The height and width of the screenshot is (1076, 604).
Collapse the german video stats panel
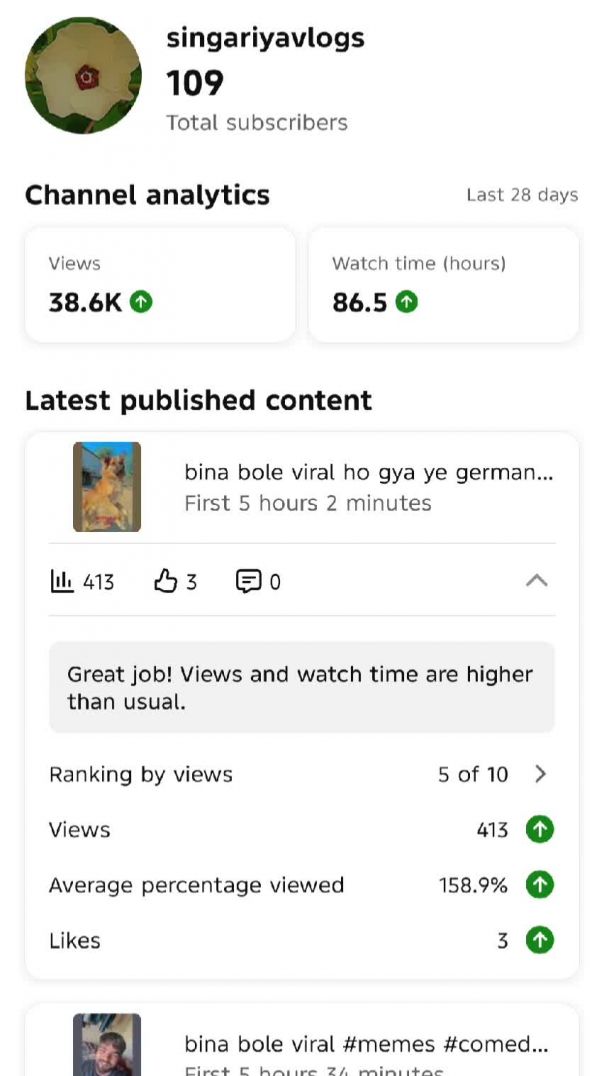537,580
